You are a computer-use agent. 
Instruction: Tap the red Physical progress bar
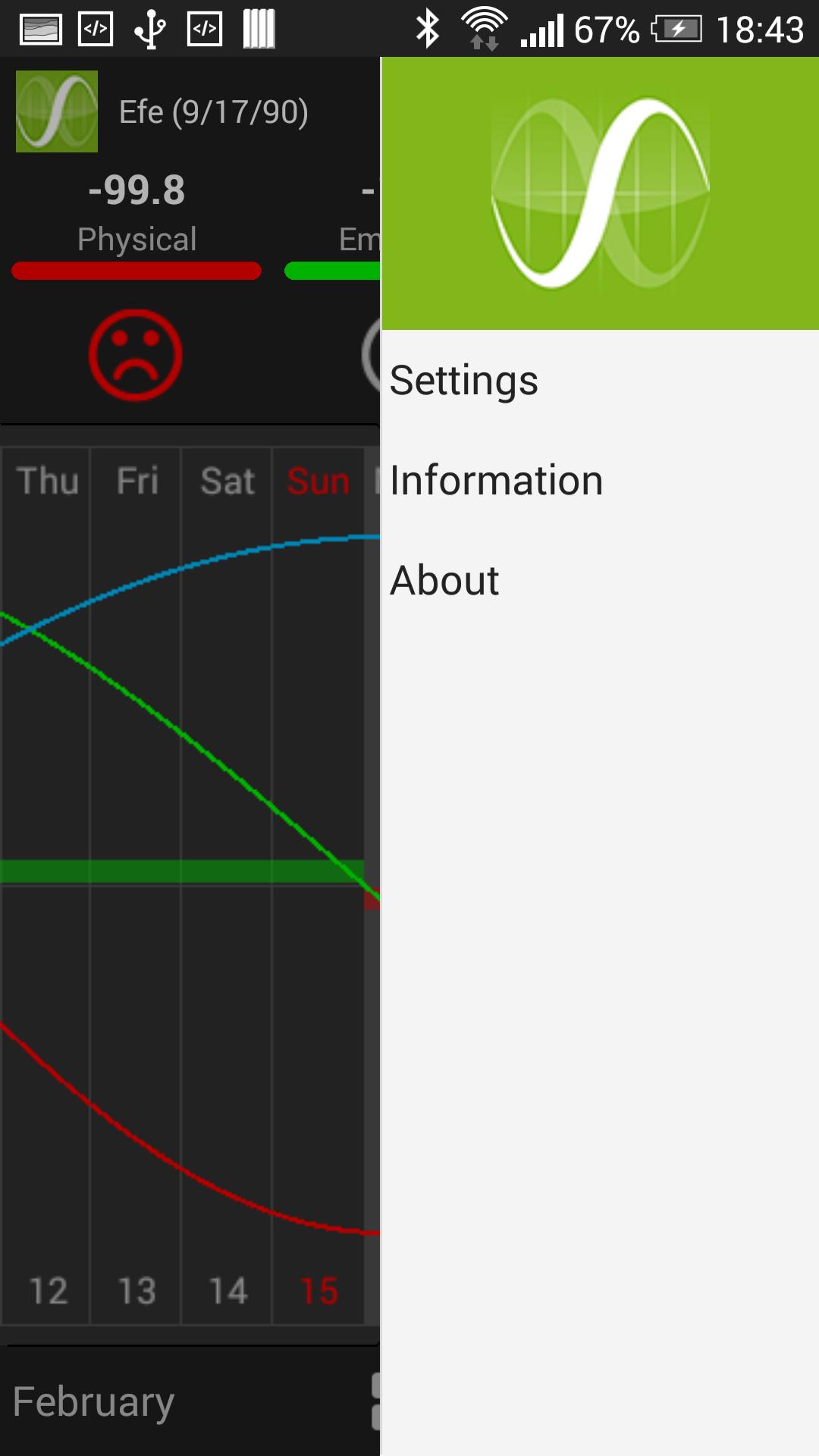[135, 270]
